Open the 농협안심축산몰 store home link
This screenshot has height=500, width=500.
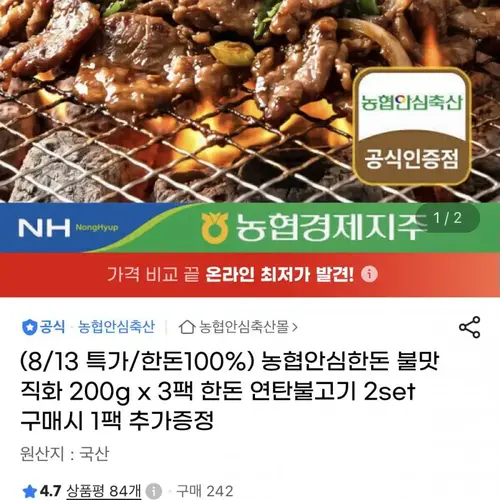click(x=238, y=327)
